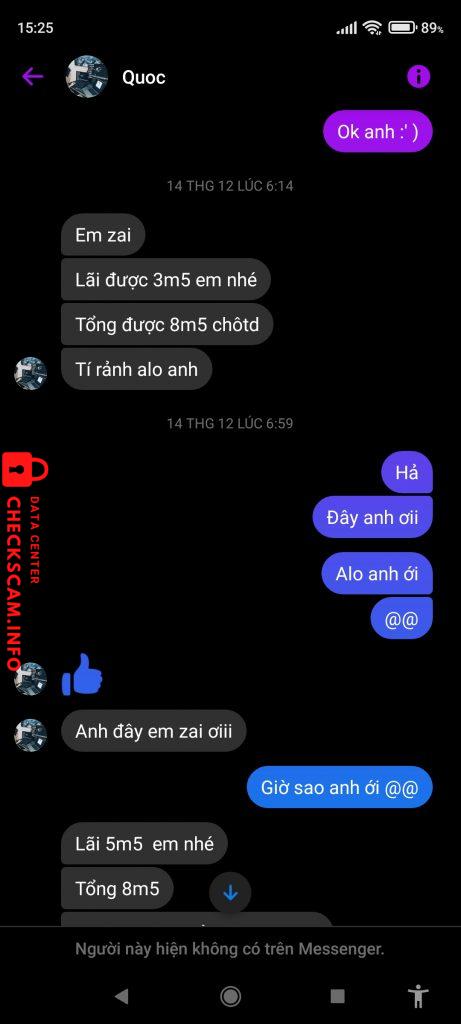Jump to latest messages with down arrow

[x=230, y=892]
